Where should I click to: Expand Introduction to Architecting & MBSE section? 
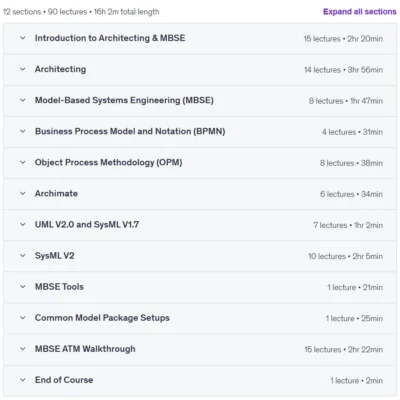point(200,39)
